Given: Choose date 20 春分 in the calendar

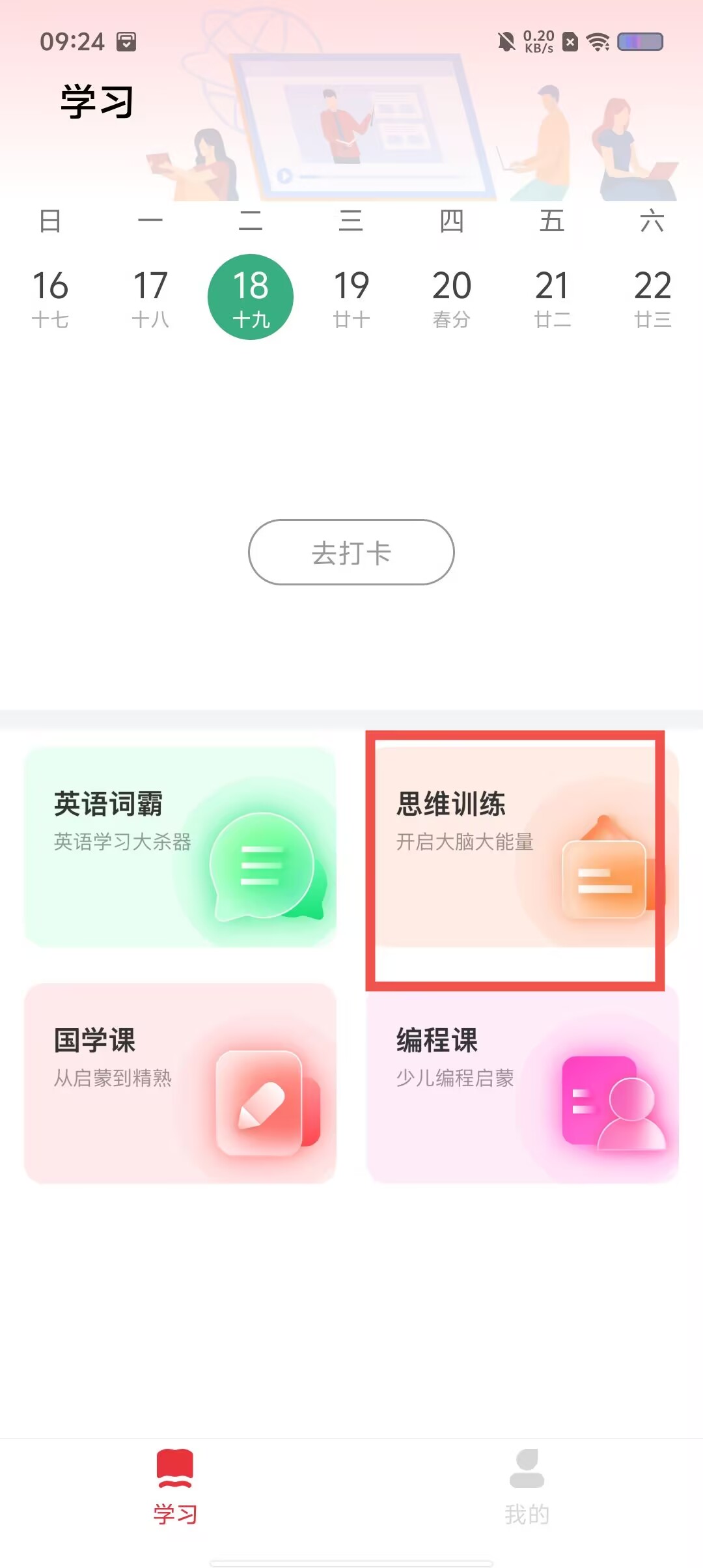Looking at the screenshot, I should pyautogui.click(x=452, y=298).
